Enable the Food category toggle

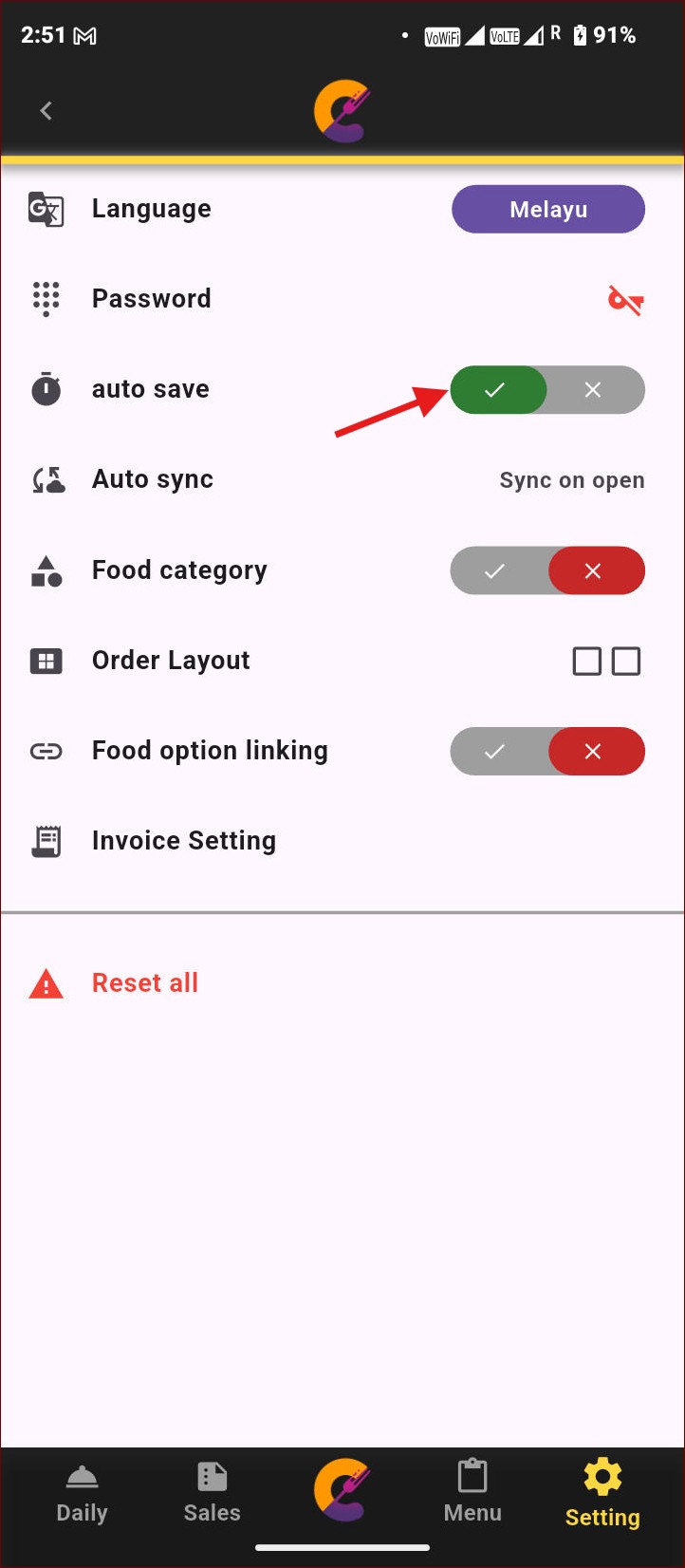(495, 570)
